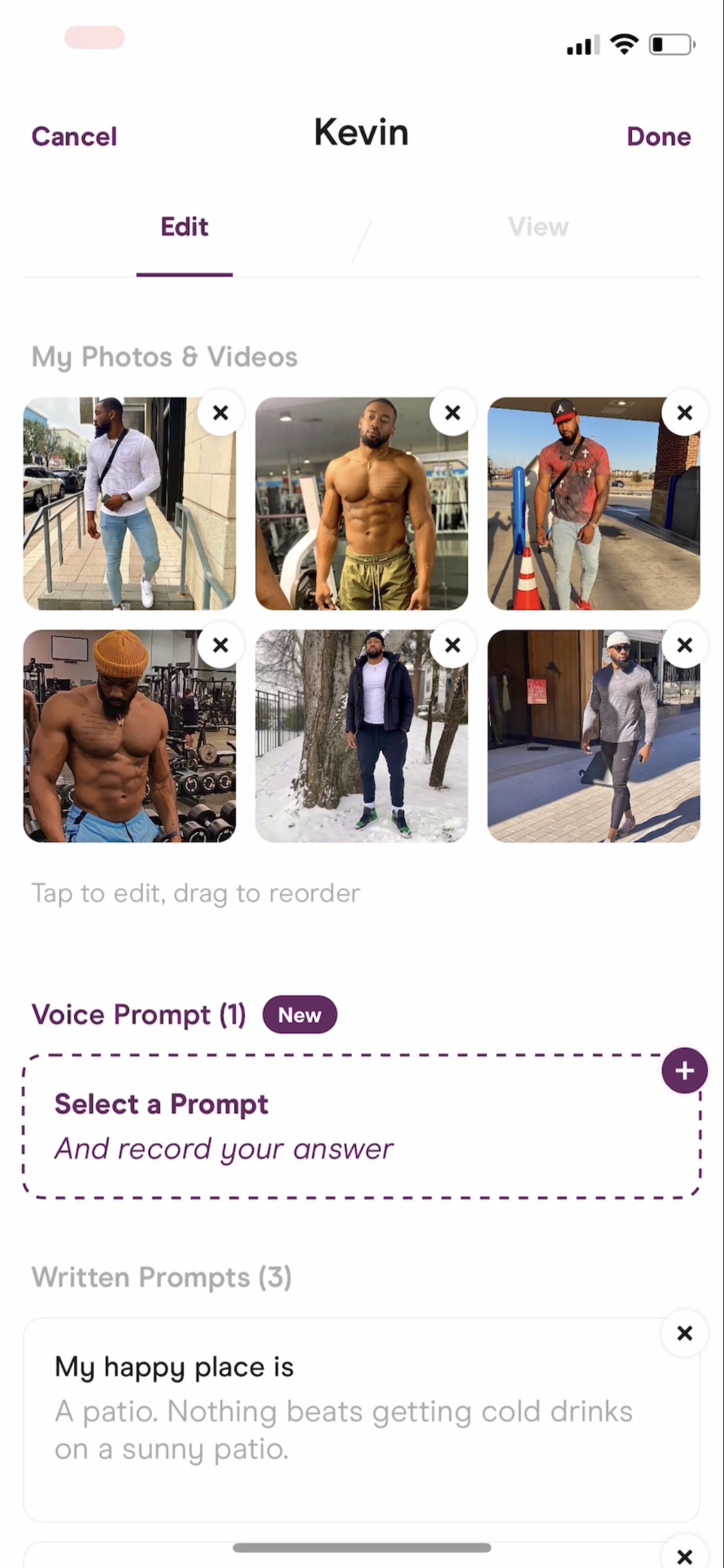Open the snowy tree photo to edit
This screenshot has height=1568, width=724.
361,747
